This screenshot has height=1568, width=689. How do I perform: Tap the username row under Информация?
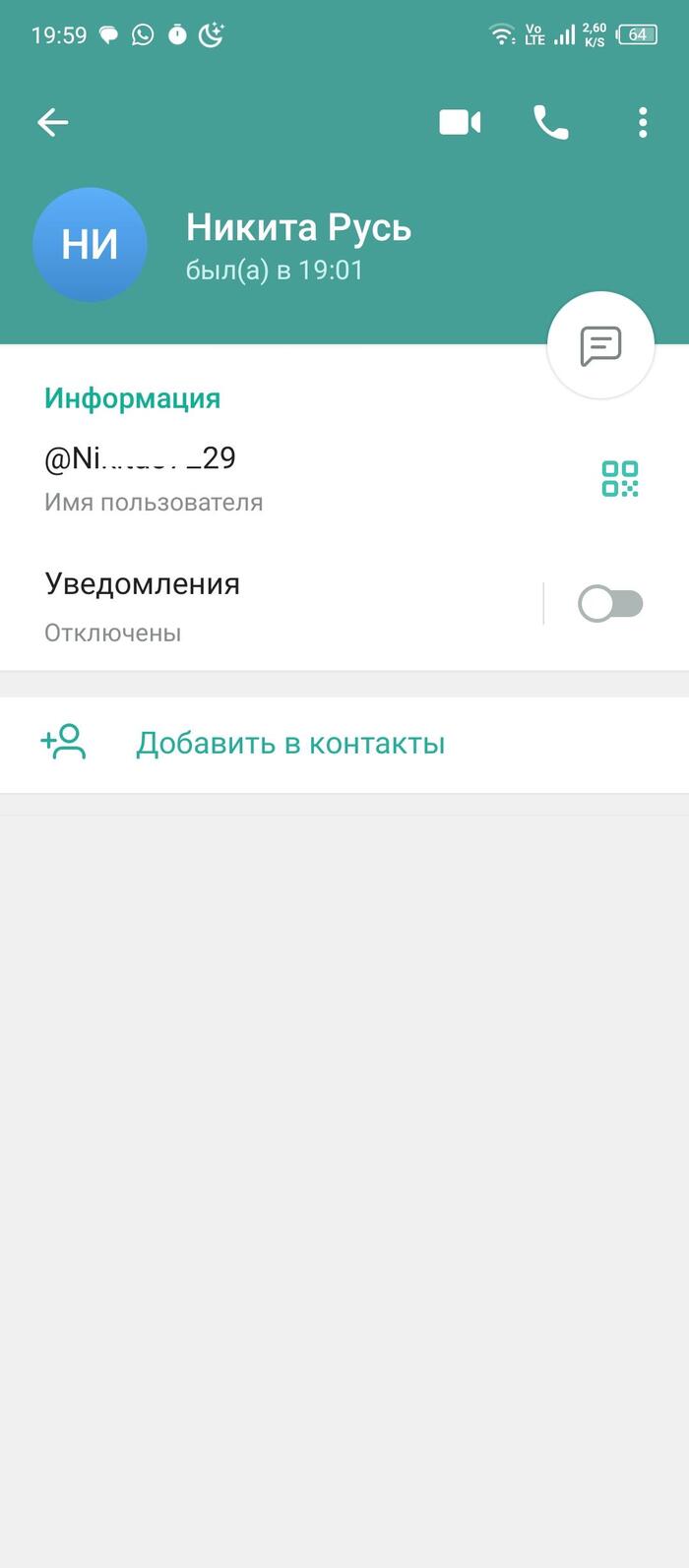(x=344, y=479)
